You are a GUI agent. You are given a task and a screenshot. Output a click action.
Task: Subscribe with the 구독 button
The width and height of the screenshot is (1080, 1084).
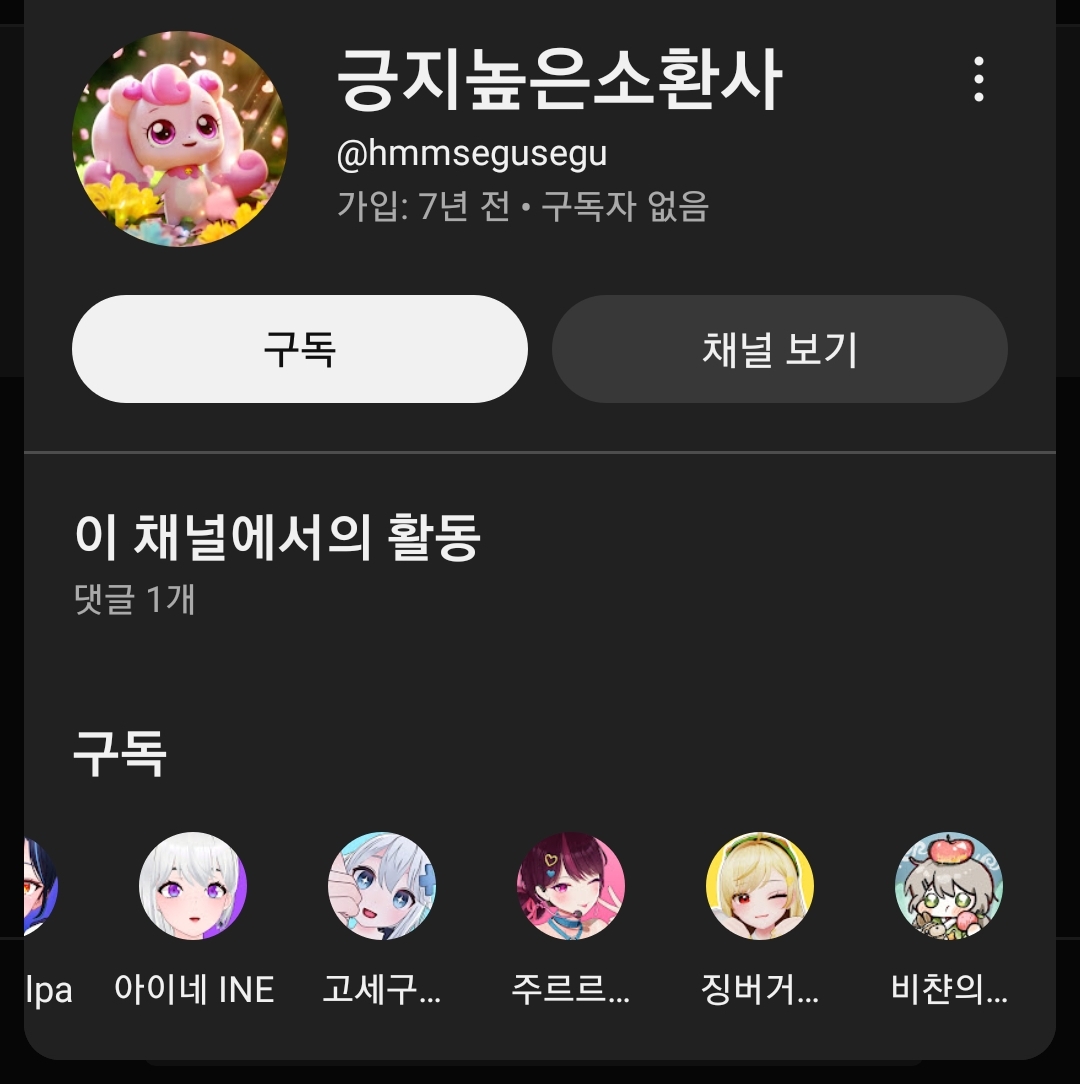(299, 349)
